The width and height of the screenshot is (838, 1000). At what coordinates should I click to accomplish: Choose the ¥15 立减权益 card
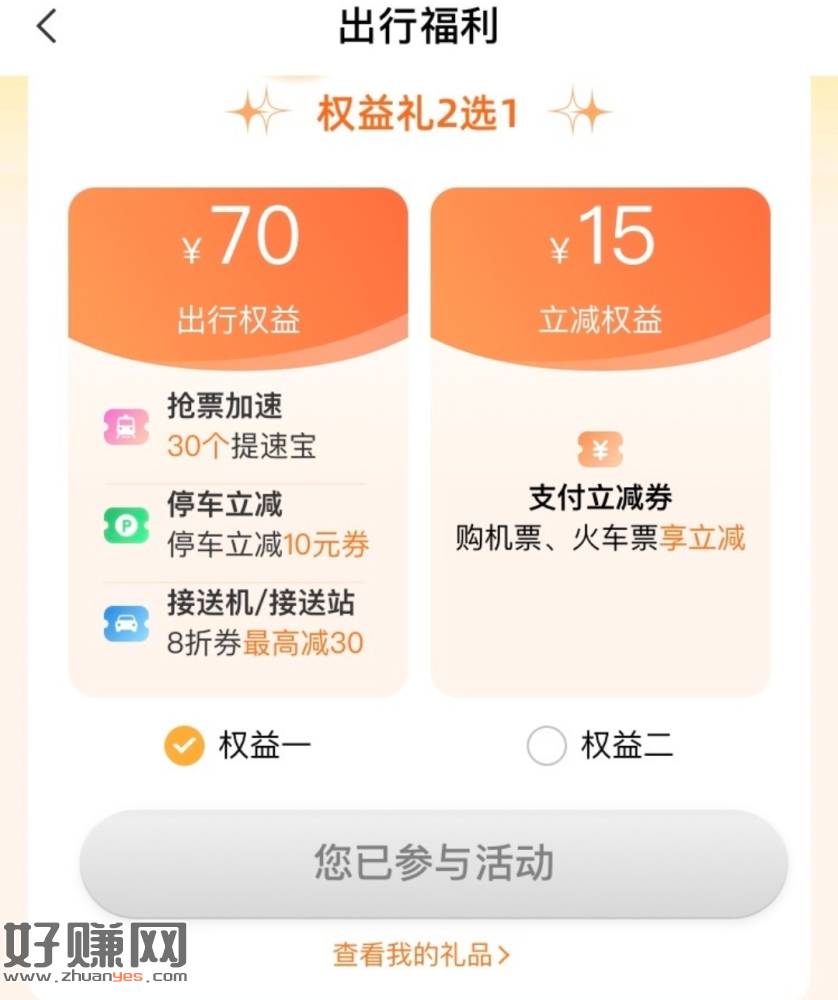coord(600,440)
